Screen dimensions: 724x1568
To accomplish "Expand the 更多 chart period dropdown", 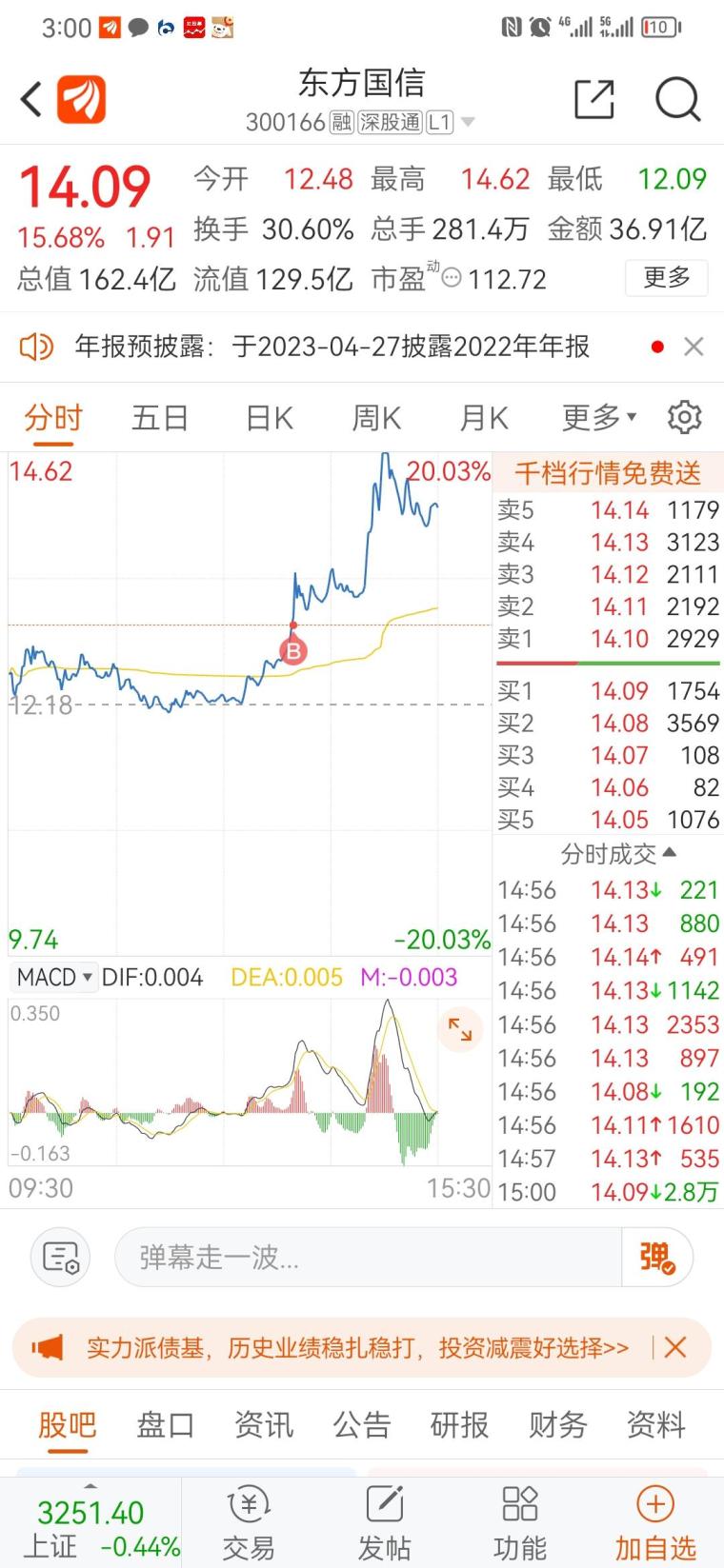I will 599,417.
